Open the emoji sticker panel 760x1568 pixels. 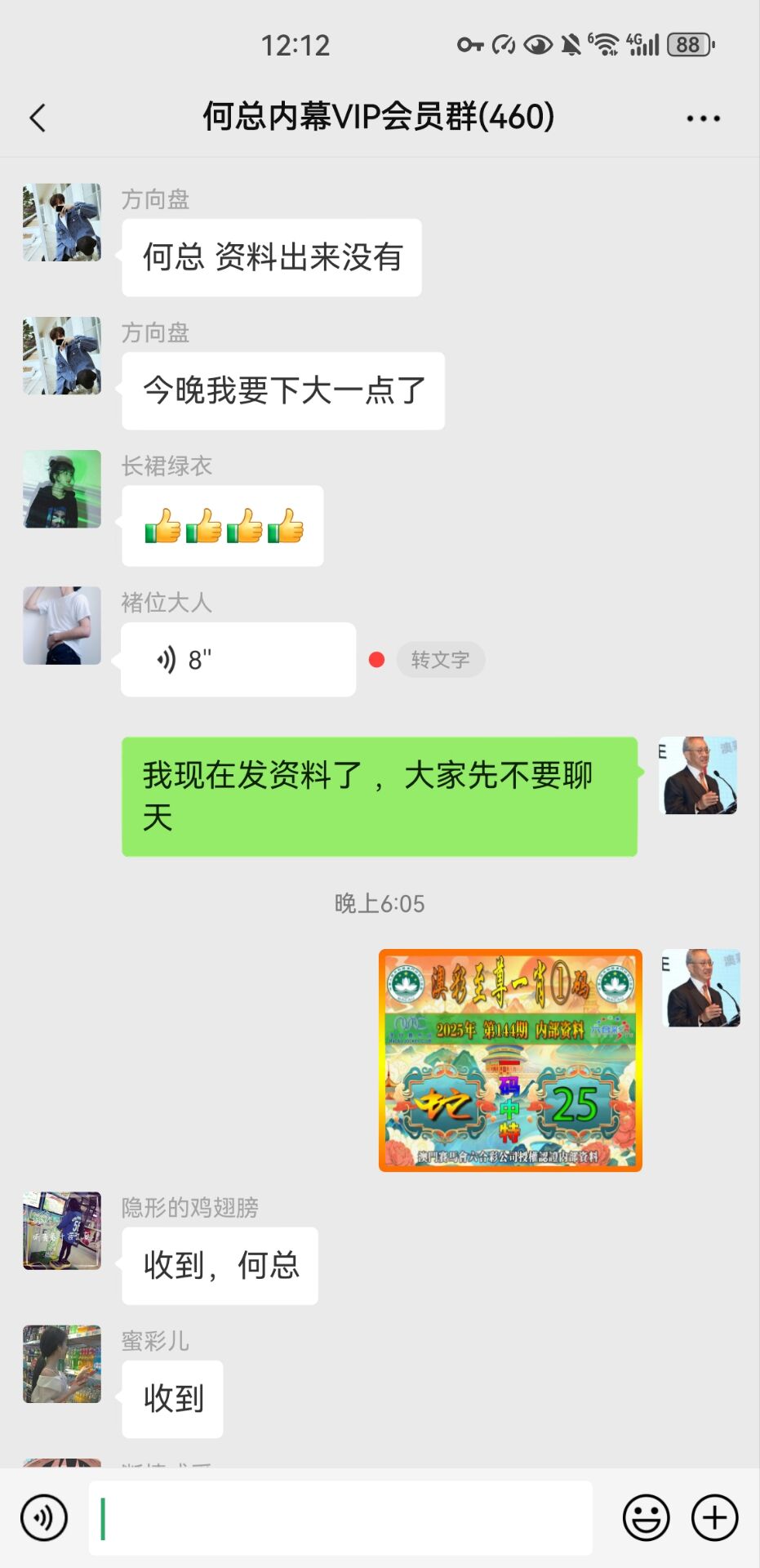coord(646,1517)
